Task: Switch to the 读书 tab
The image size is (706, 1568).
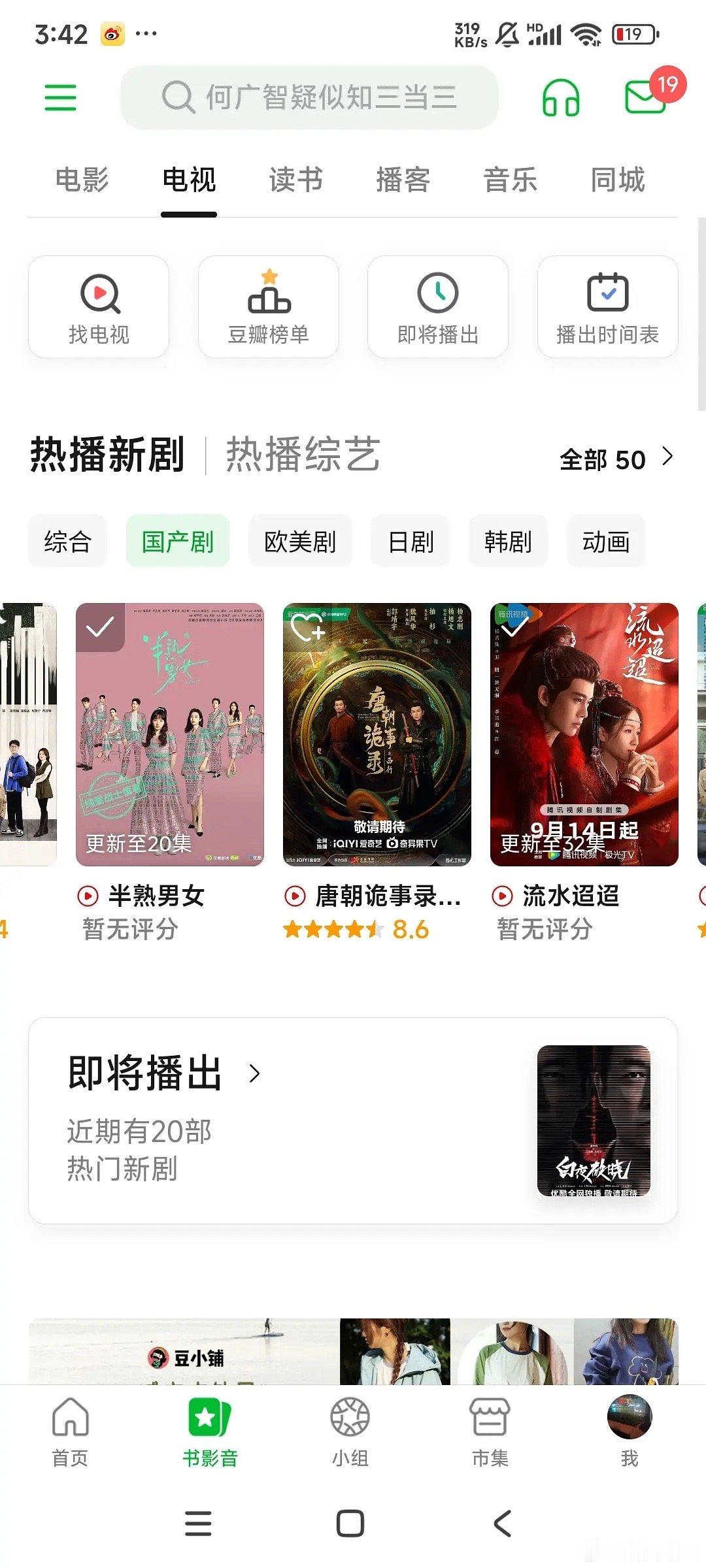Action: click(294, 181)
